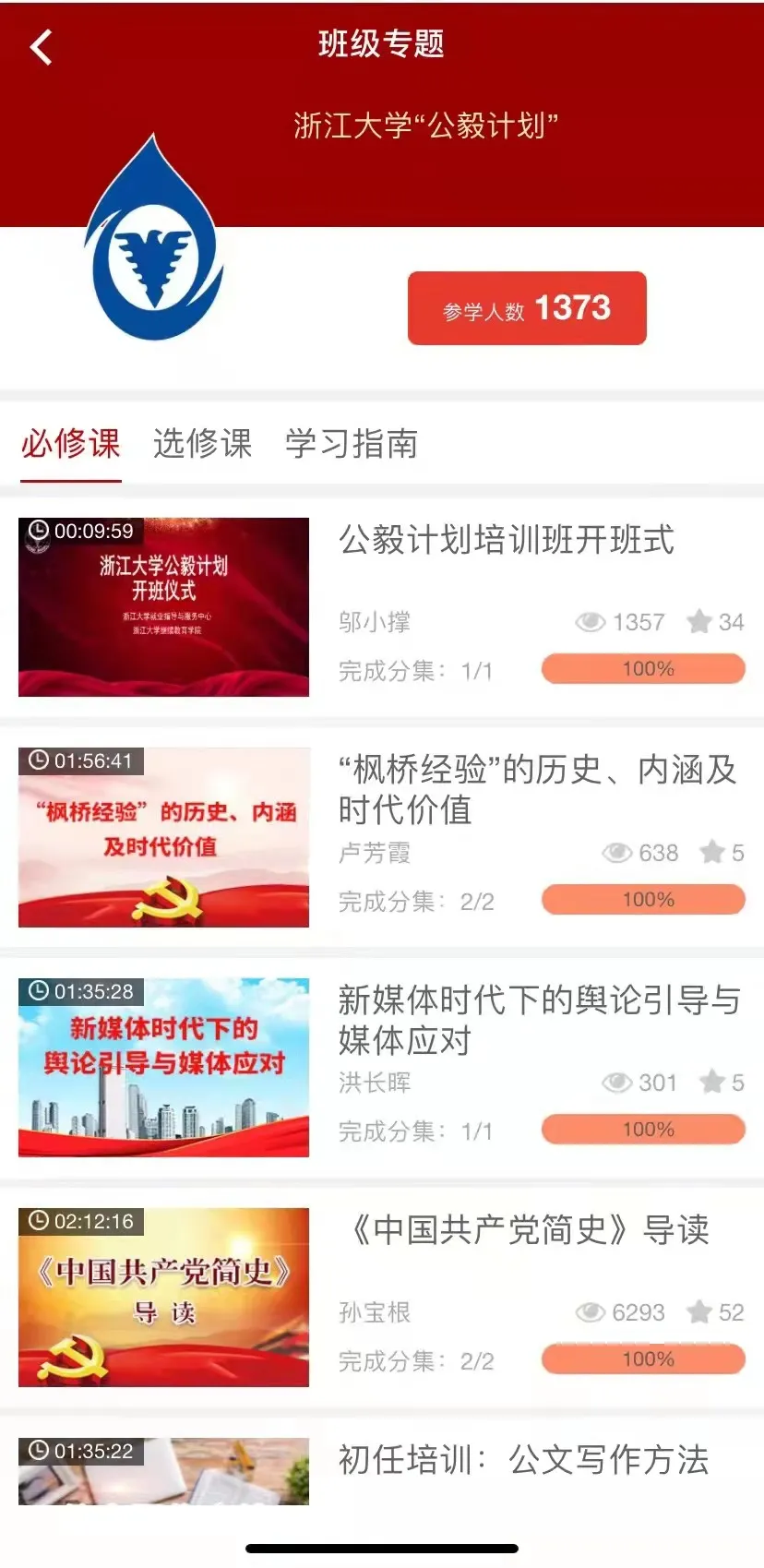Open the 学习指南 tab

pyautogui.click(x=352, y=444)
